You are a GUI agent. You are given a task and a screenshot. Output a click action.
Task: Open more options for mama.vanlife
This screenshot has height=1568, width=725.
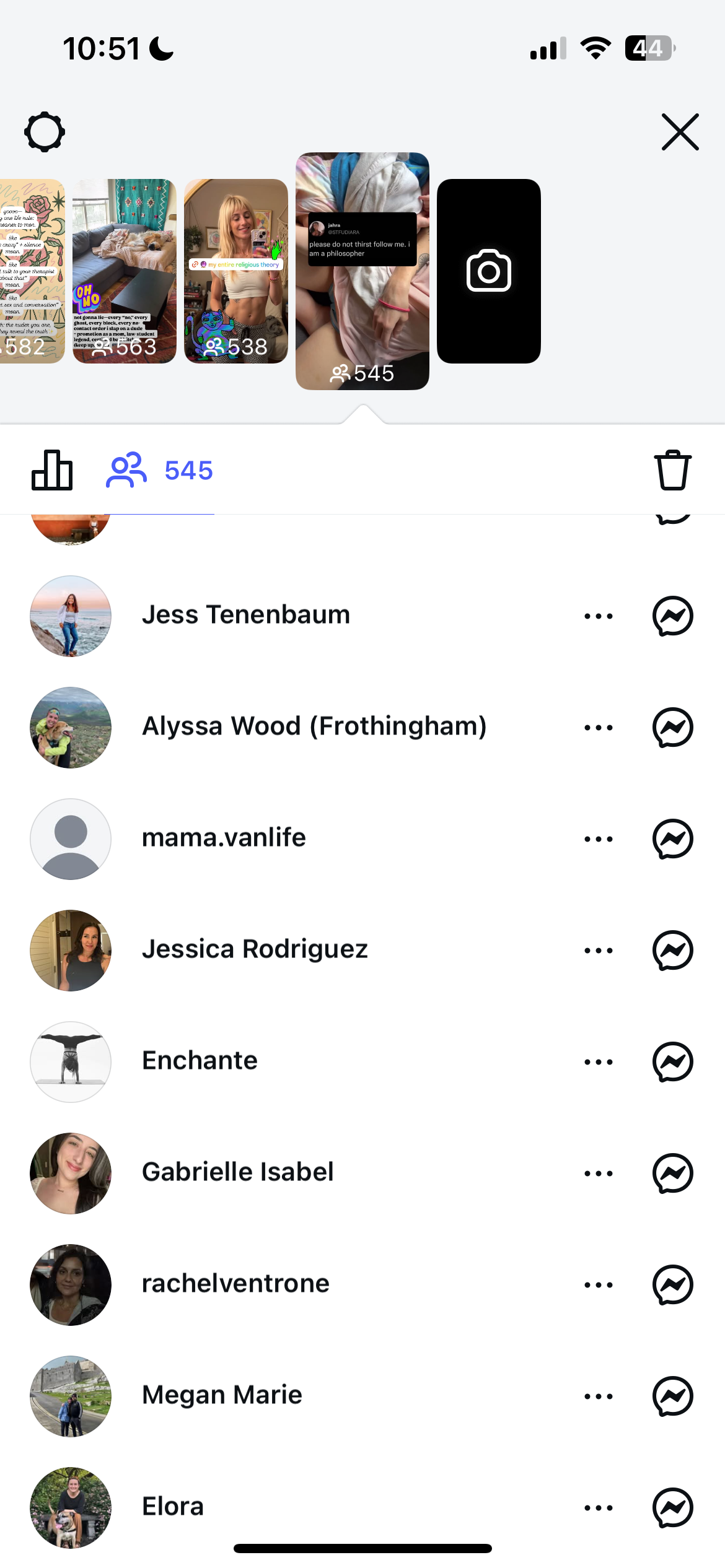[599, 839]
